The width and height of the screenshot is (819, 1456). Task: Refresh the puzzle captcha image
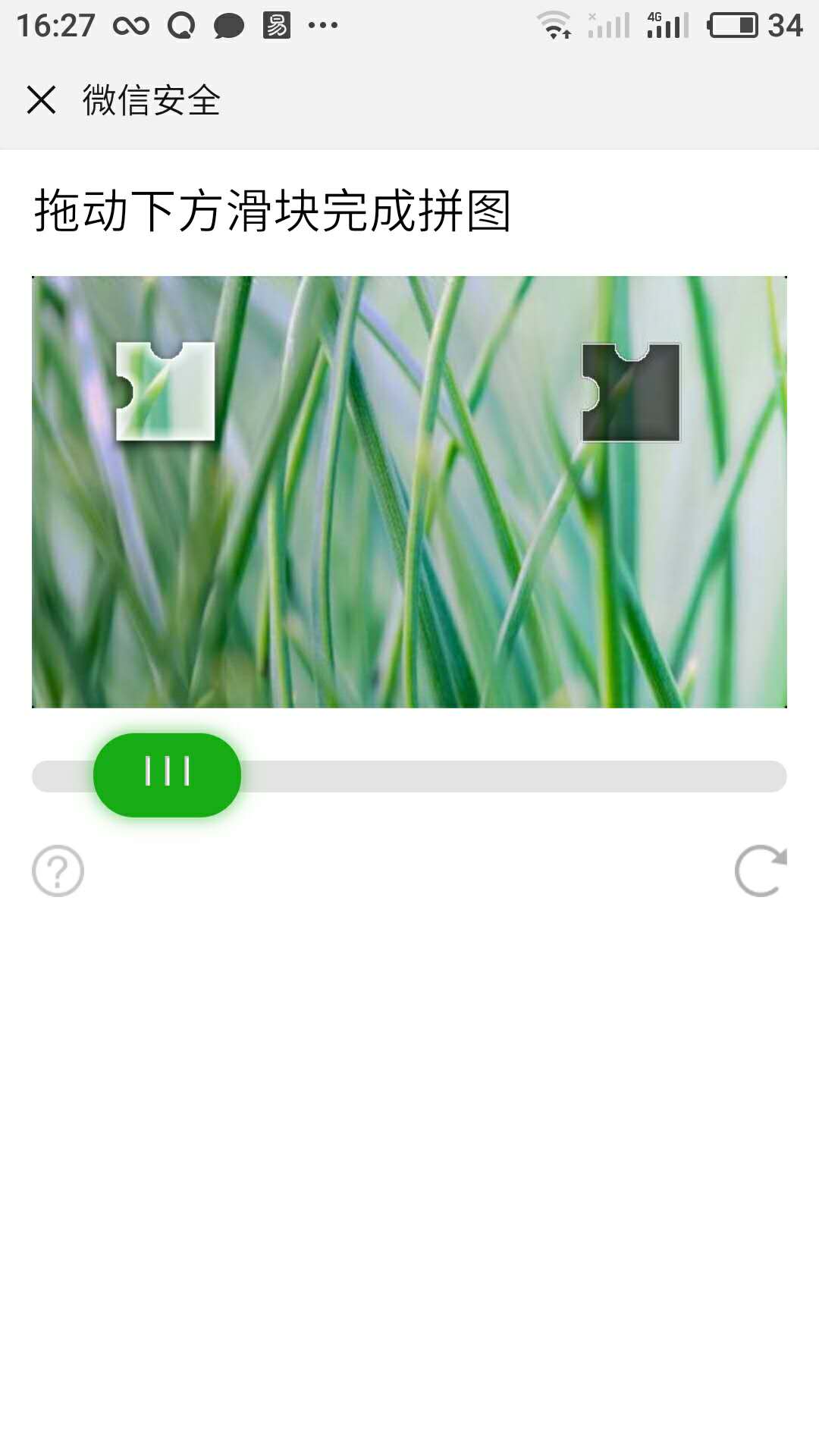pos(760,871)
